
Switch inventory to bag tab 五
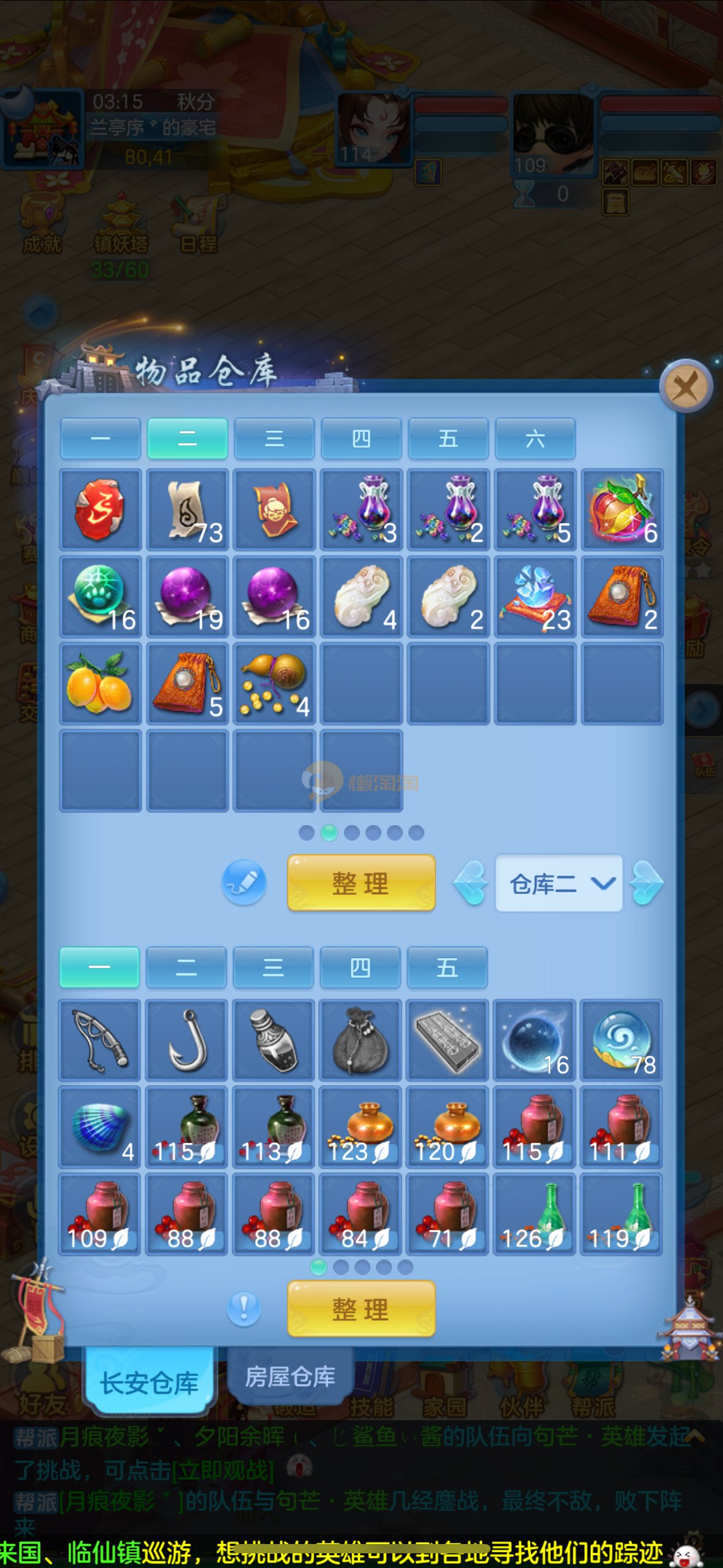(x=447, y=967)
